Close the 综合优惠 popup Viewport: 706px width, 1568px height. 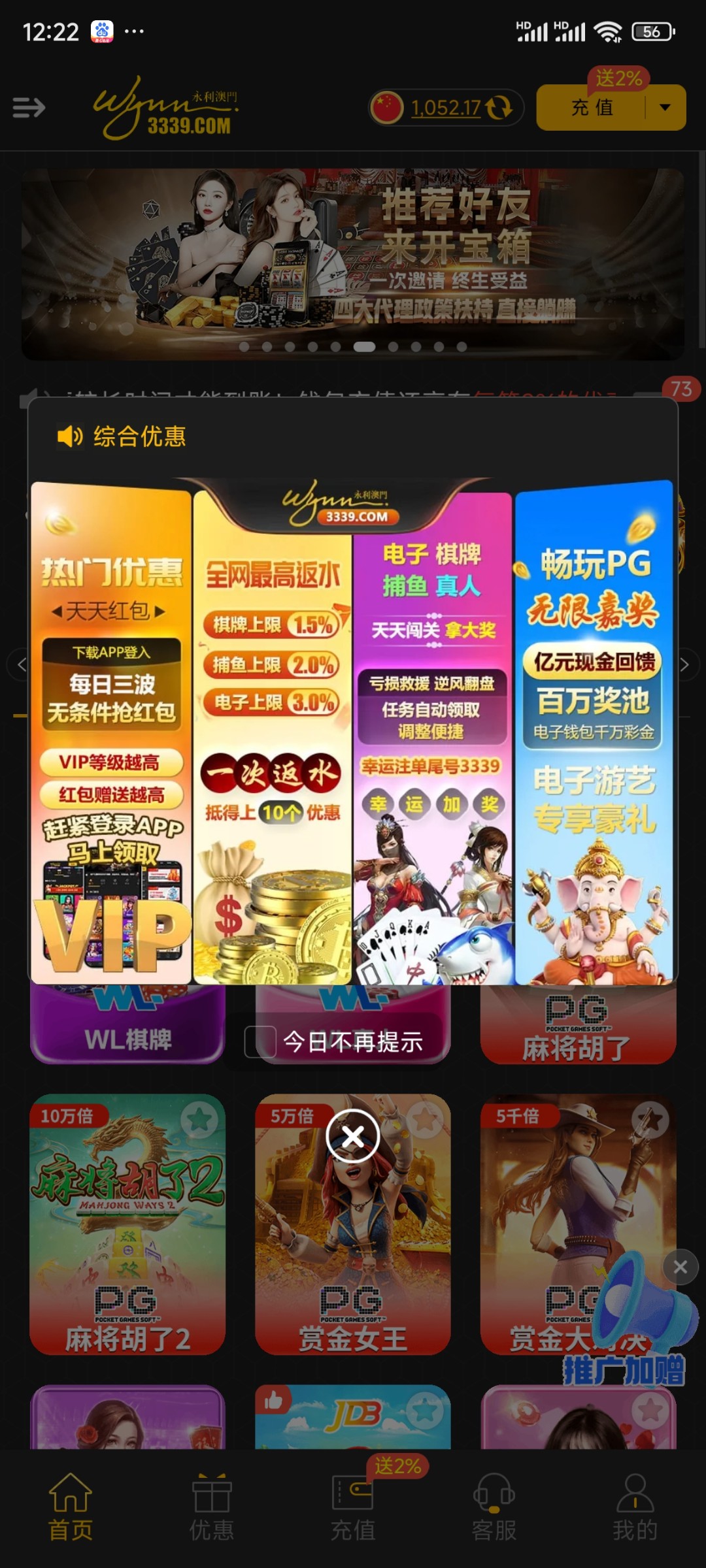353,1136
